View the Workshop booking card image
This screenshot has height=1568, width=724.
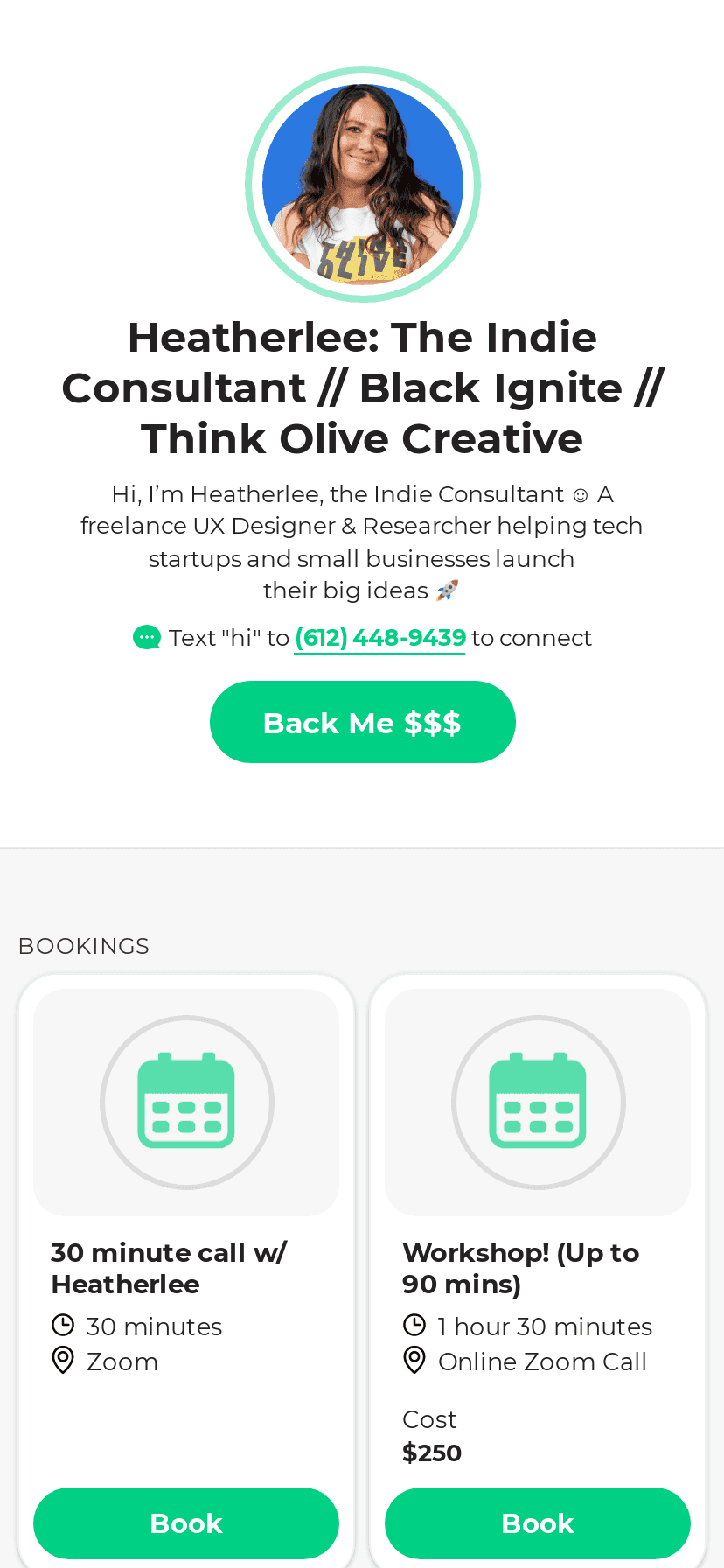coord(538,1102)
